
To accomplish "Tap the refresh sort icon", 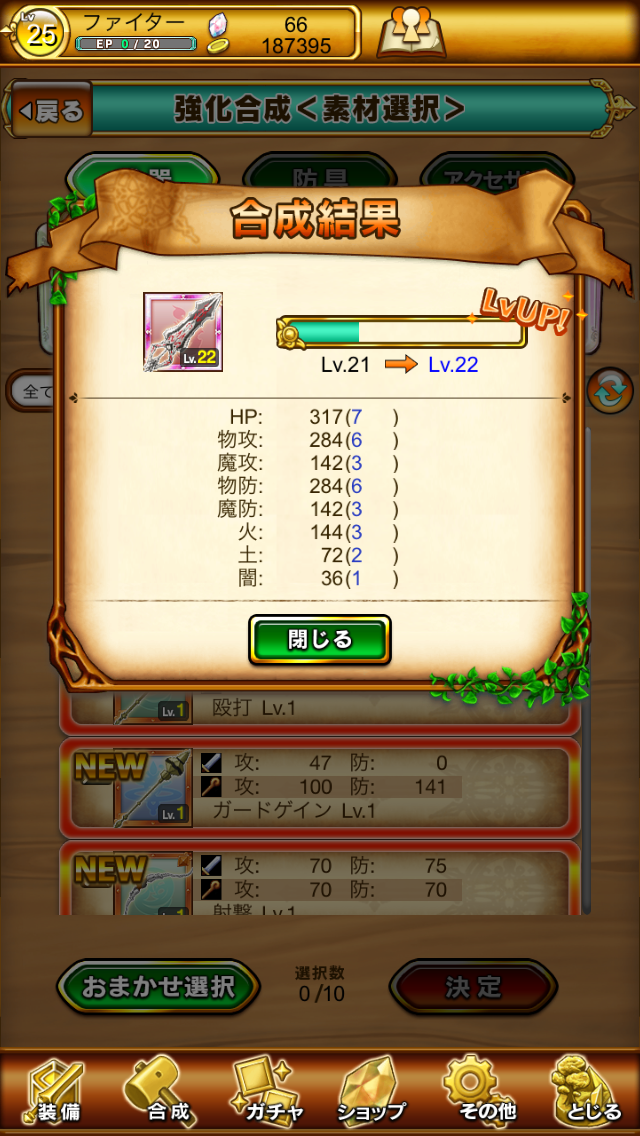I will click(610, 391).
